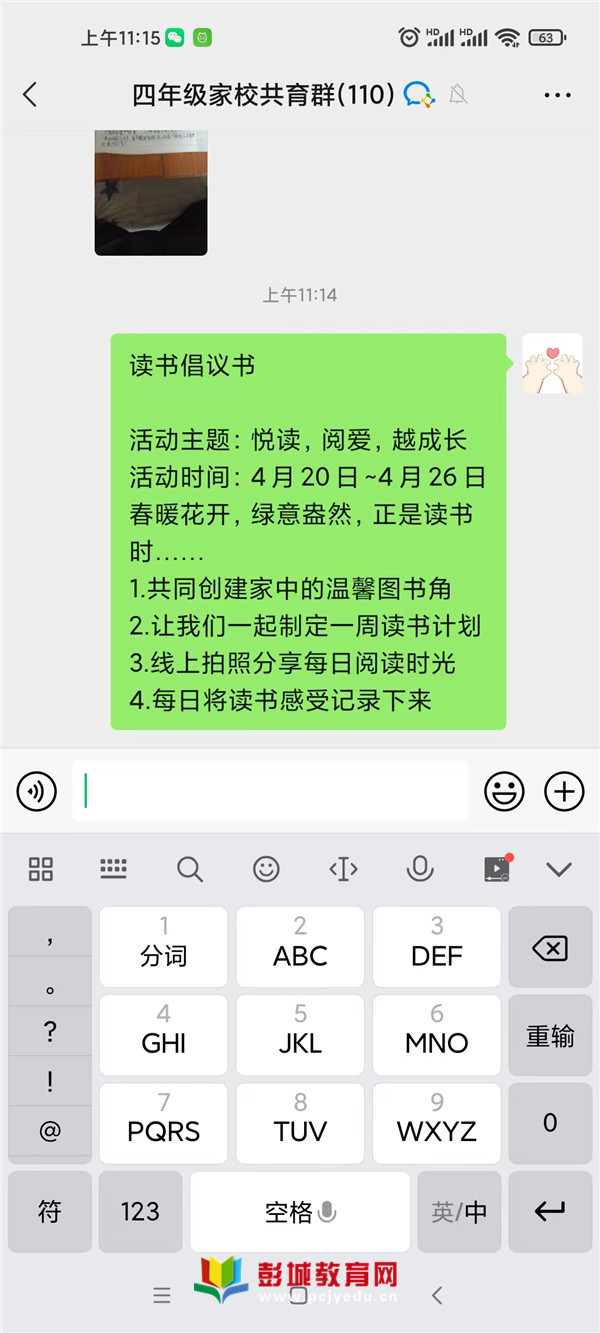Start keyboard voice input microphone

click(x=420, y=869)
